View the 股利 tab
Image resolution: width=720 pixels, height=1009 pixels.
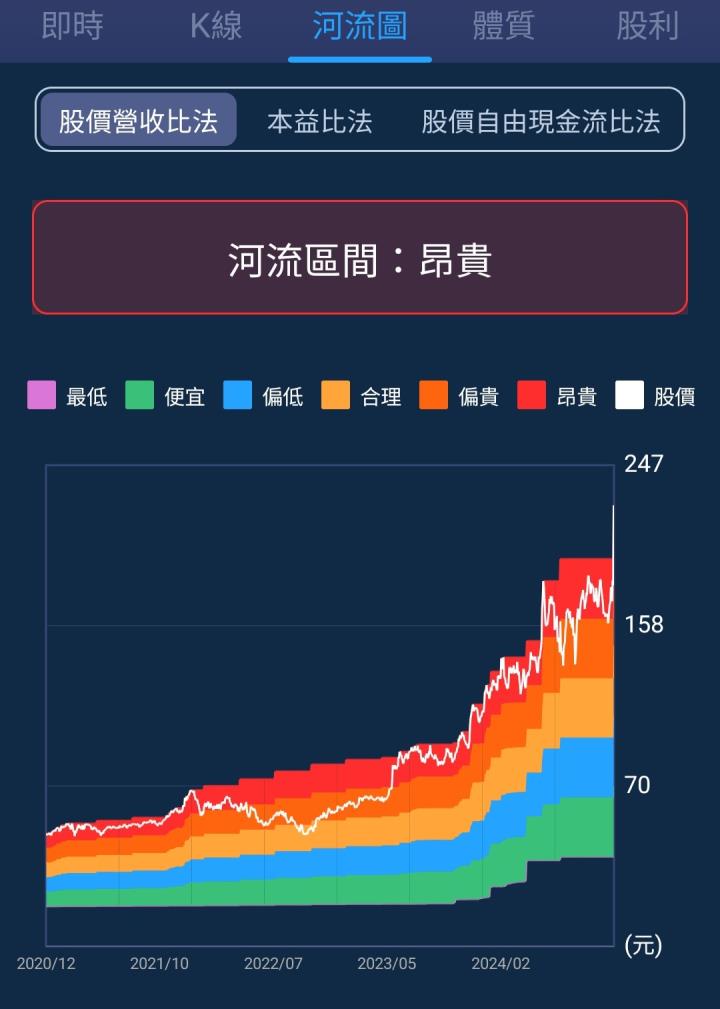pos(647,27)
